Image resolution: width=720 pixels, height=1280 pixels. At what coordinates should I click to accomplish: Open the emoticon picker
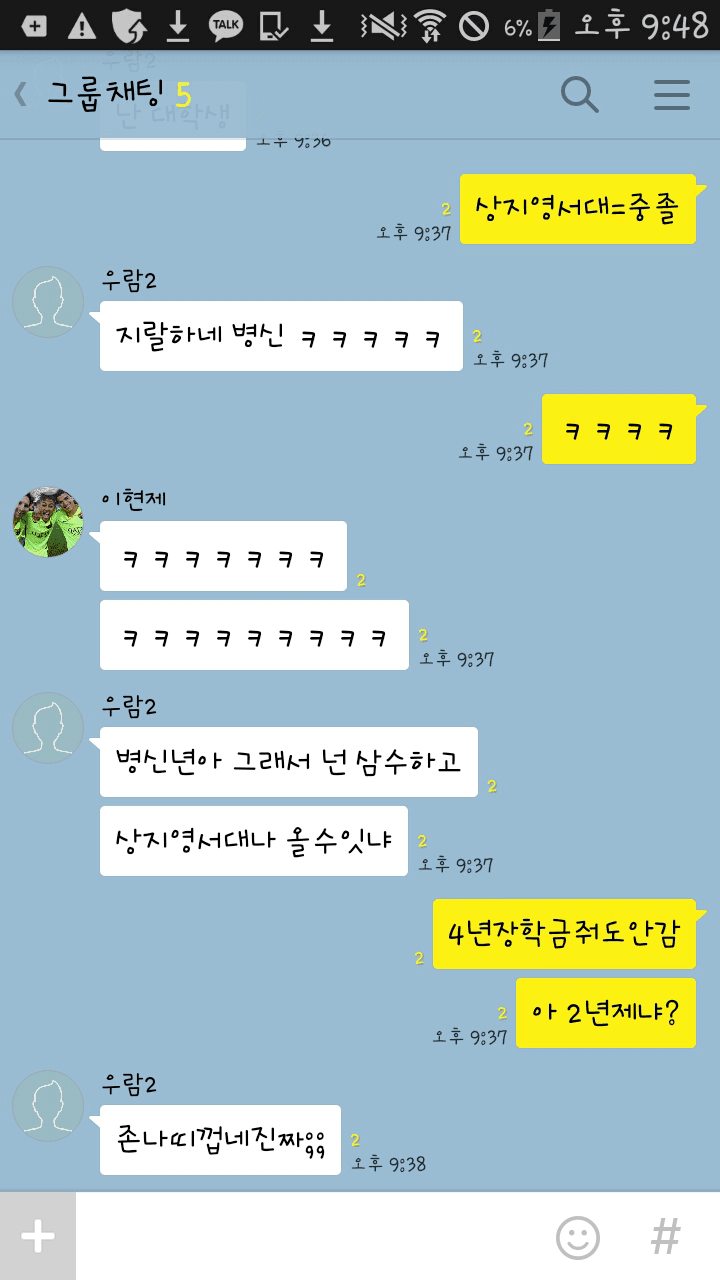(x=578, y=1237)
